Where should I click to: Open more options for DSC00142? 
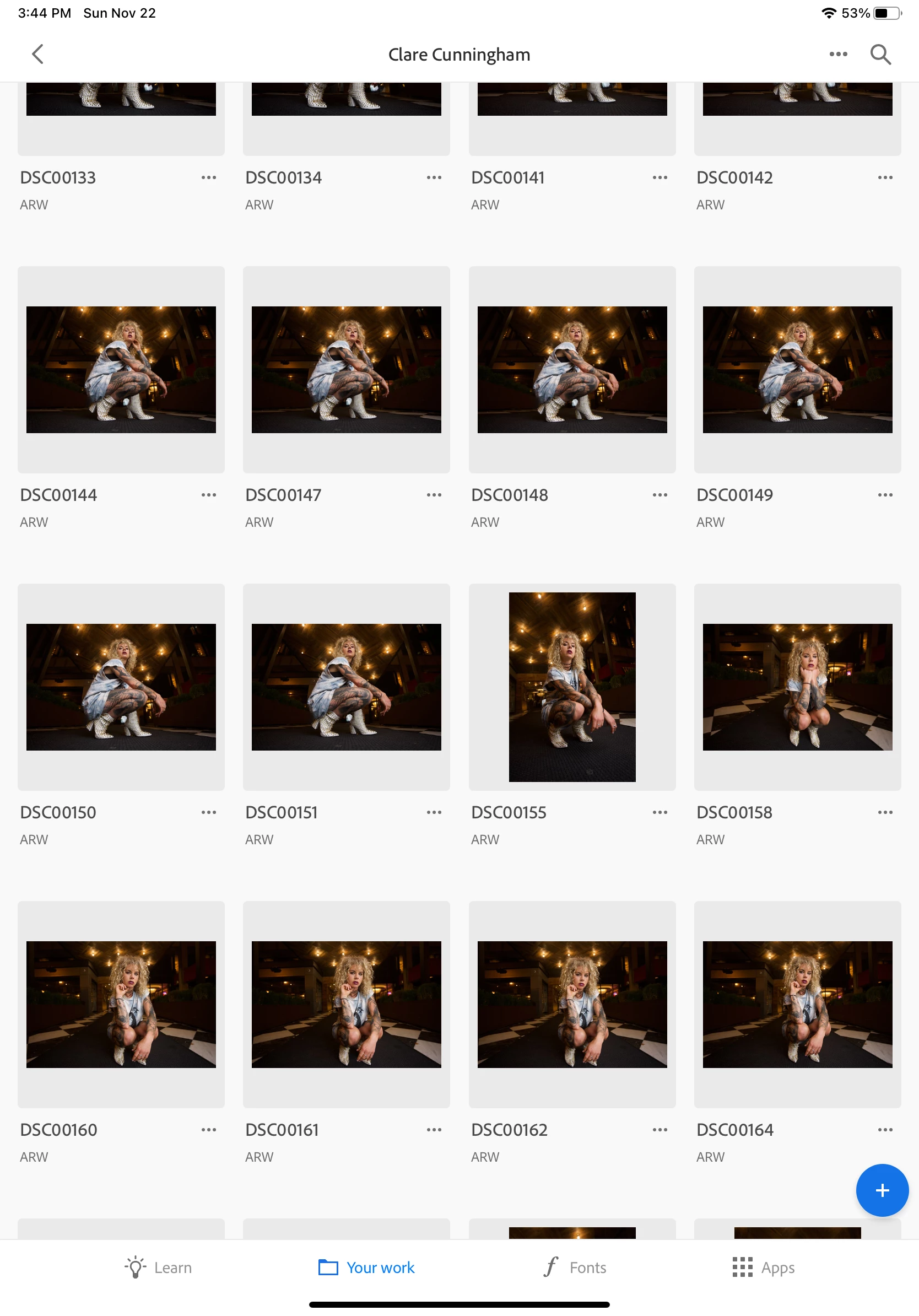point(885,177)
